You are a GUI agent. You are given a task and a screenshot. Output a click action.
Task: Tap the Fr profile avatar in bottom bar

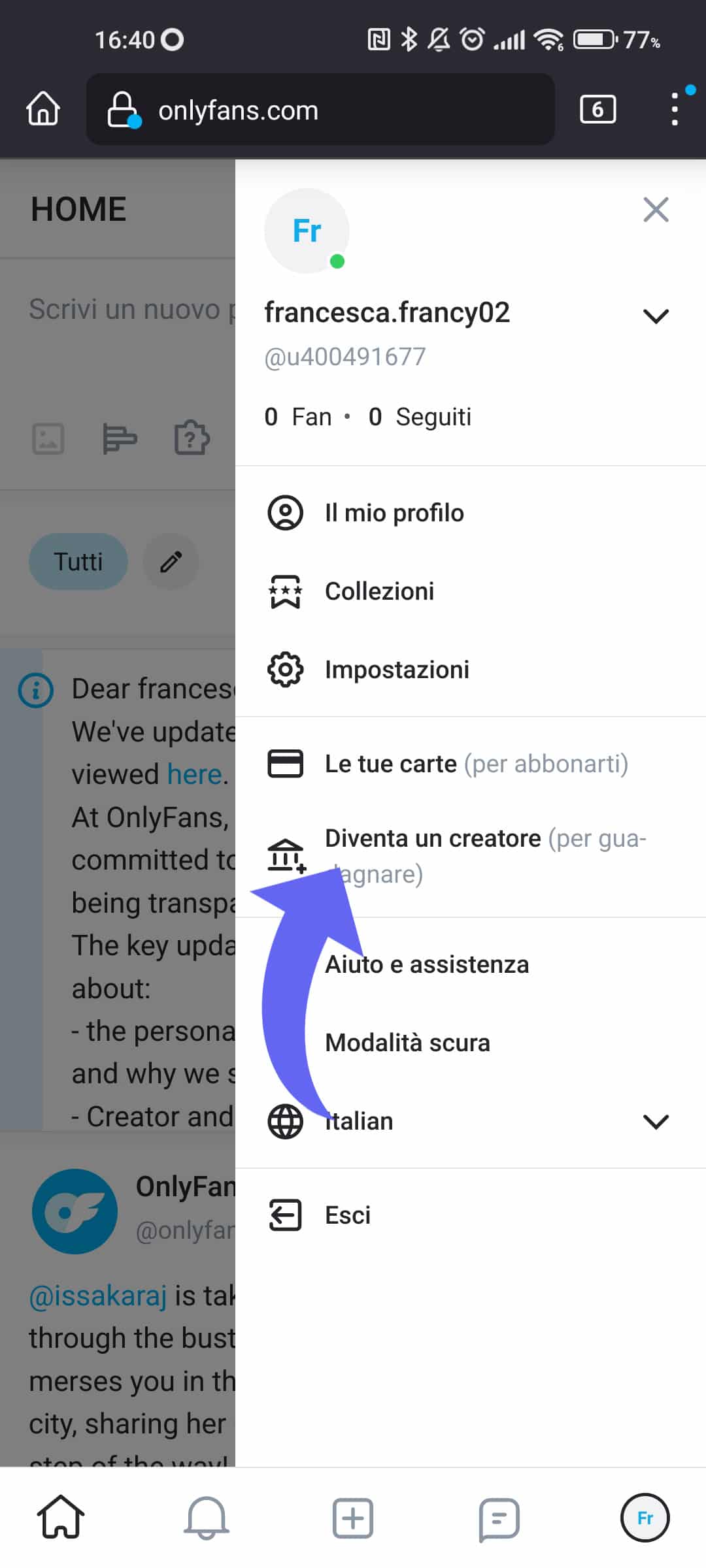645,1517
